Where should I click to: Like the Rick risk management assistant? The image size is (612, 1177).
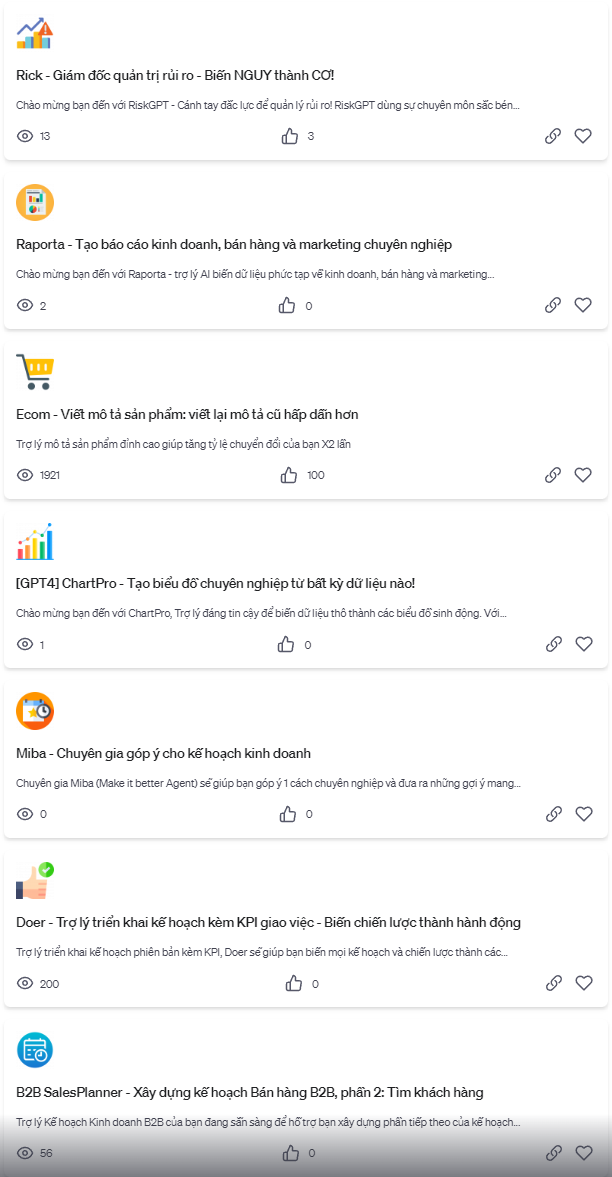click(290, 136)
